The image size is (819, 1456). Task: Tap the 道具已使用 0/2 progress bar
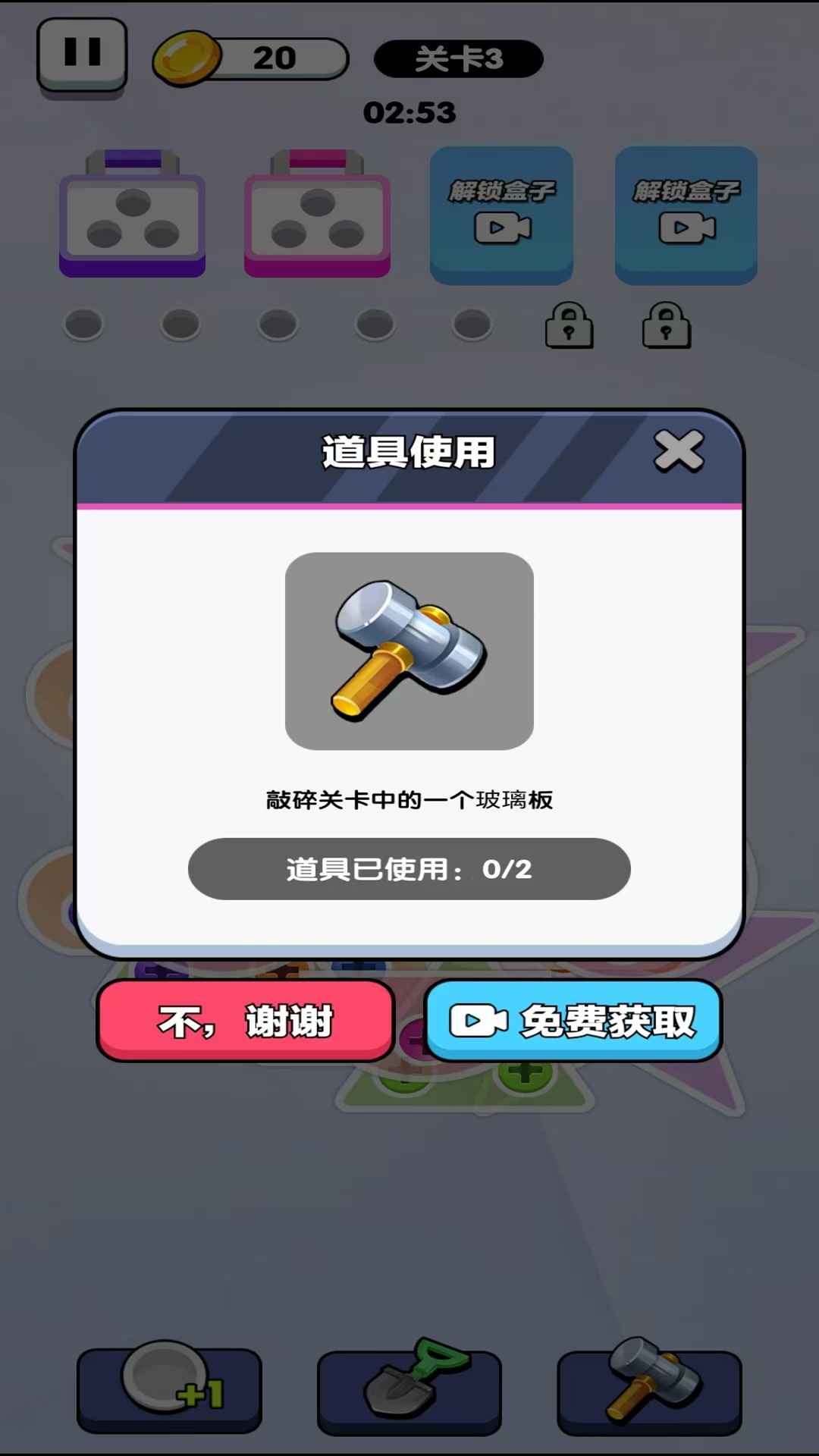(x=409, y=870)
